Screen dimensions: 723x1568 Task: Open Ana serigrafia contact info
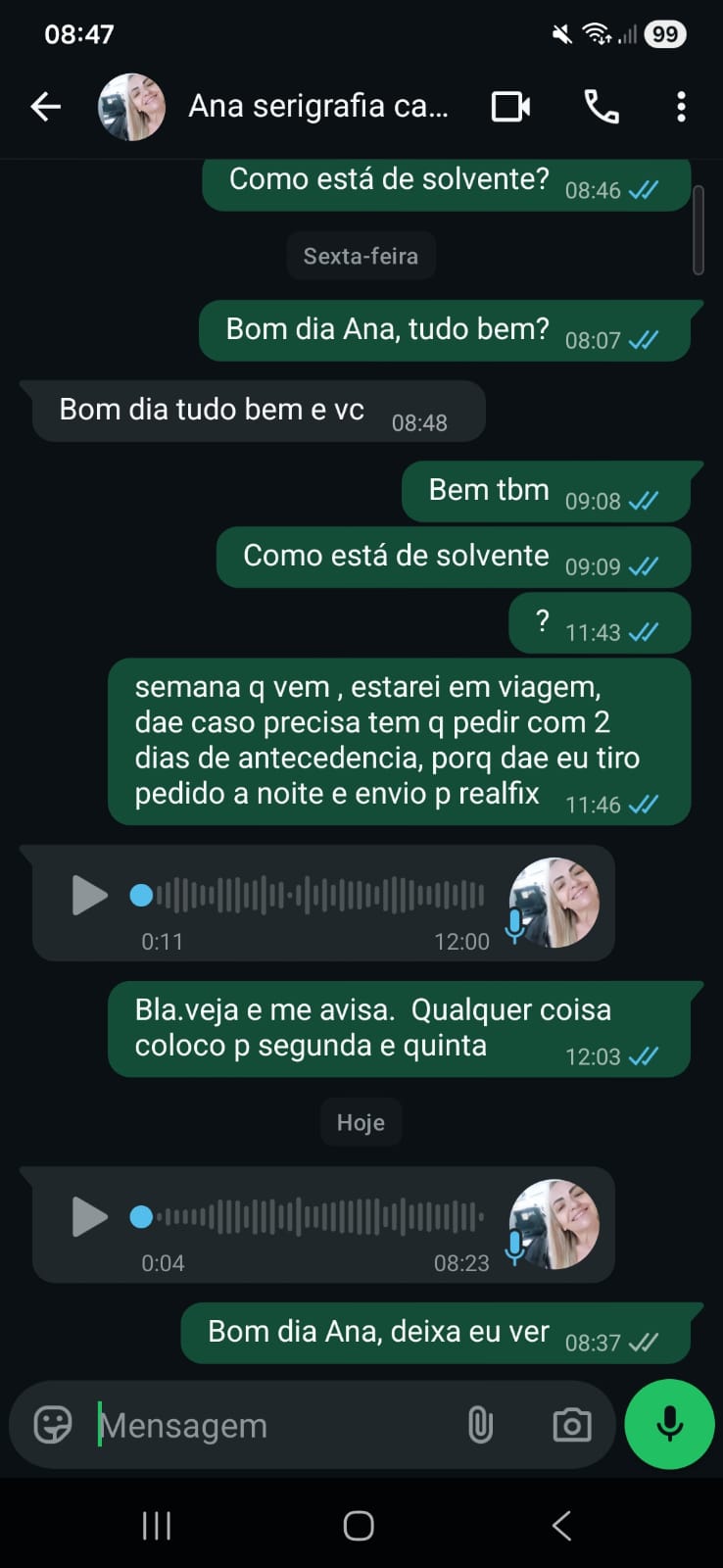pos(317,106)
